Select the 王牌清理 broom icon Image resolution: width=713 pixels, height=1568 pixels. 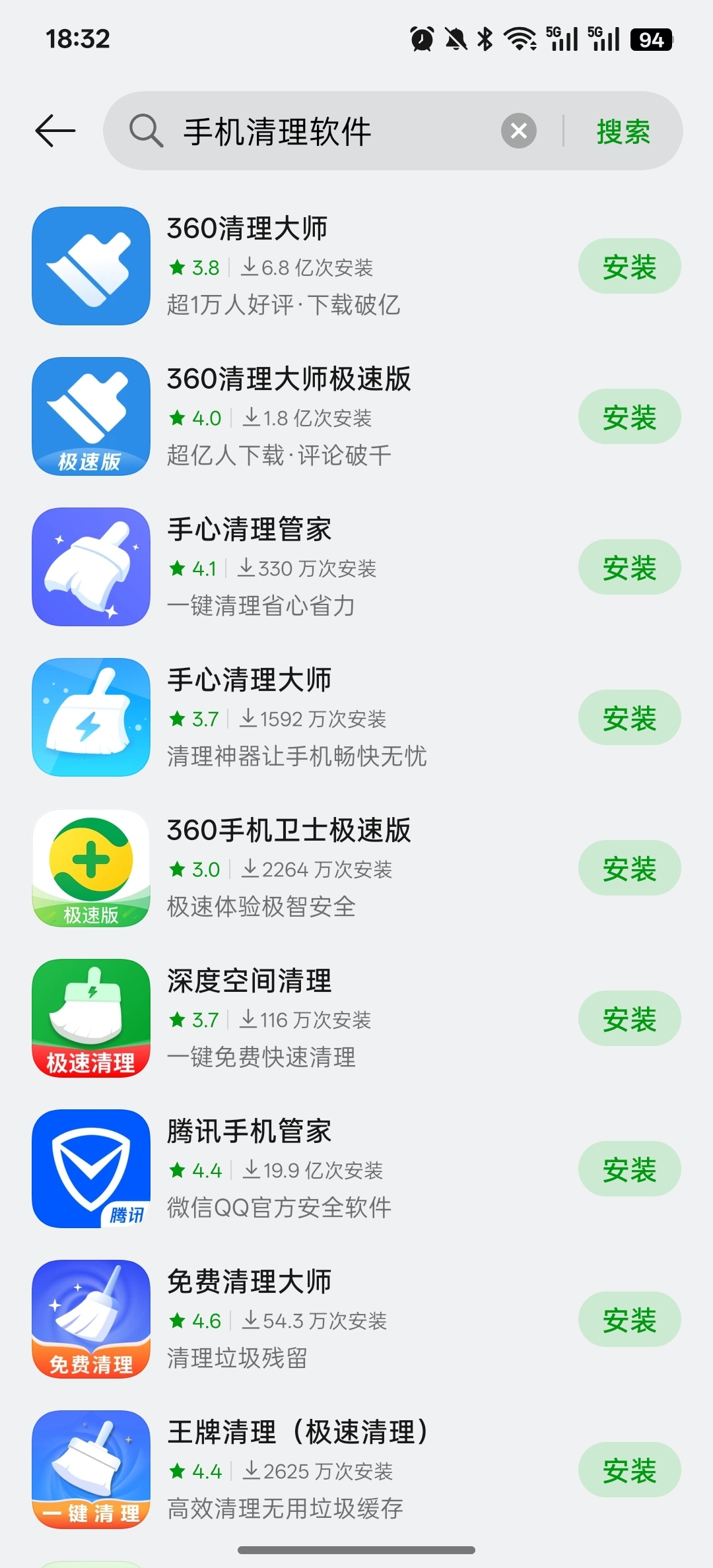tap(91, 1470)
